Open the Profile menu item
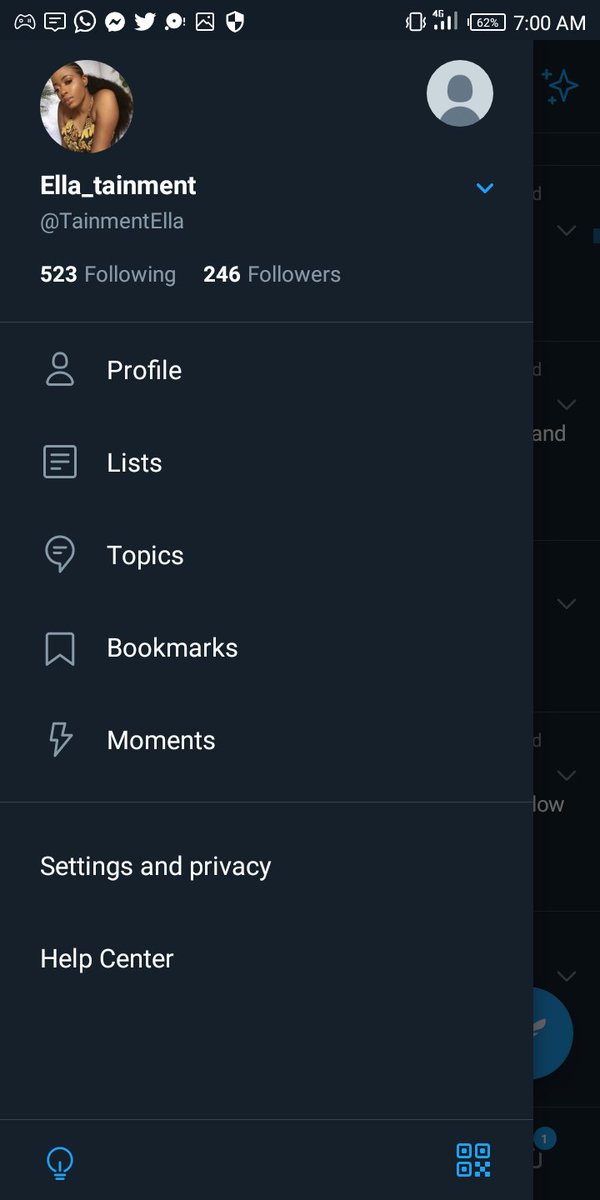The image size is (600, 1200). pos(266,370)
